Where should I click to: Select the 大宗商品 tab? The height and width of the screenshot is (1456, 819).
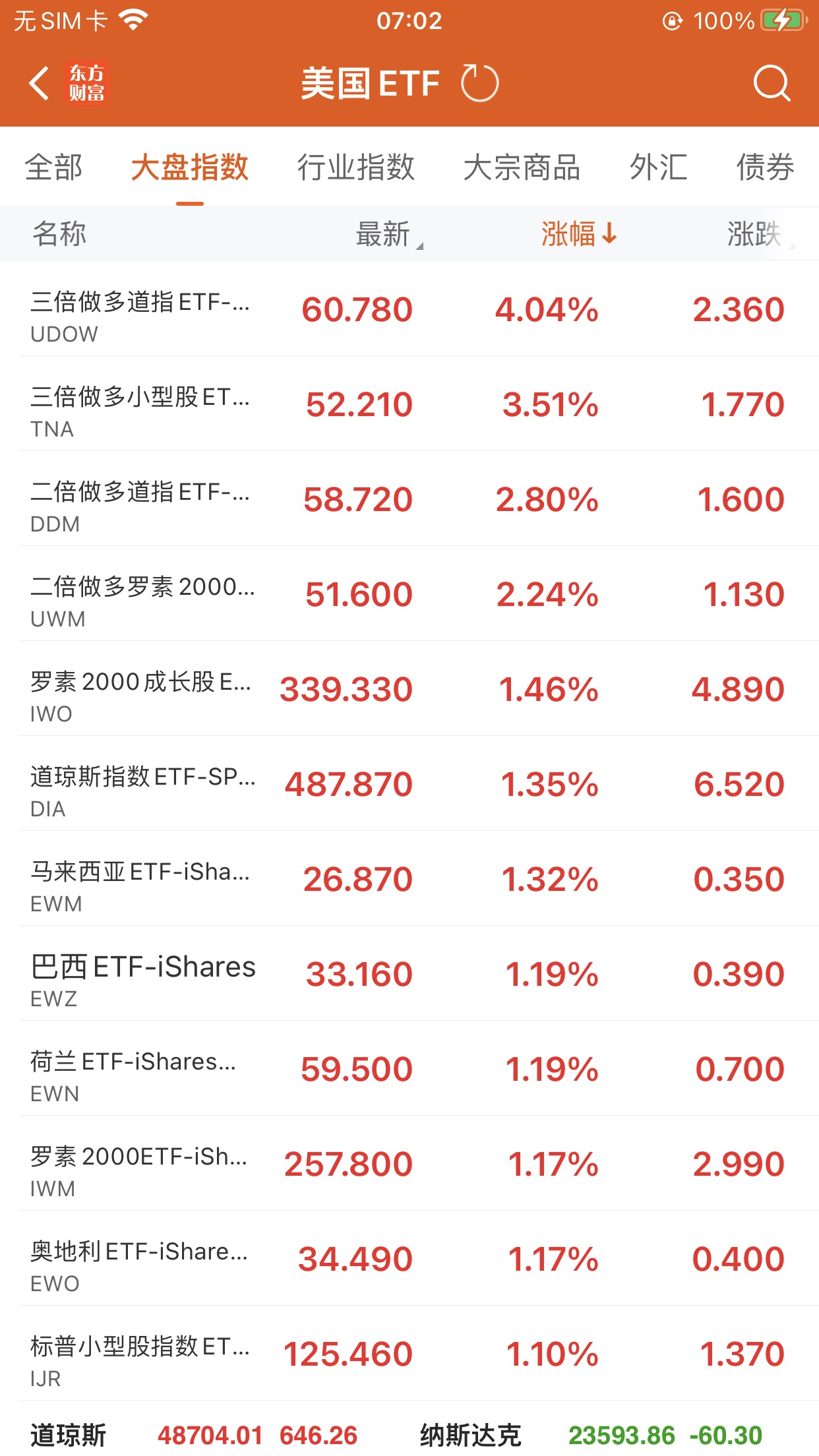pyautogui.click(x=521, y=167)
